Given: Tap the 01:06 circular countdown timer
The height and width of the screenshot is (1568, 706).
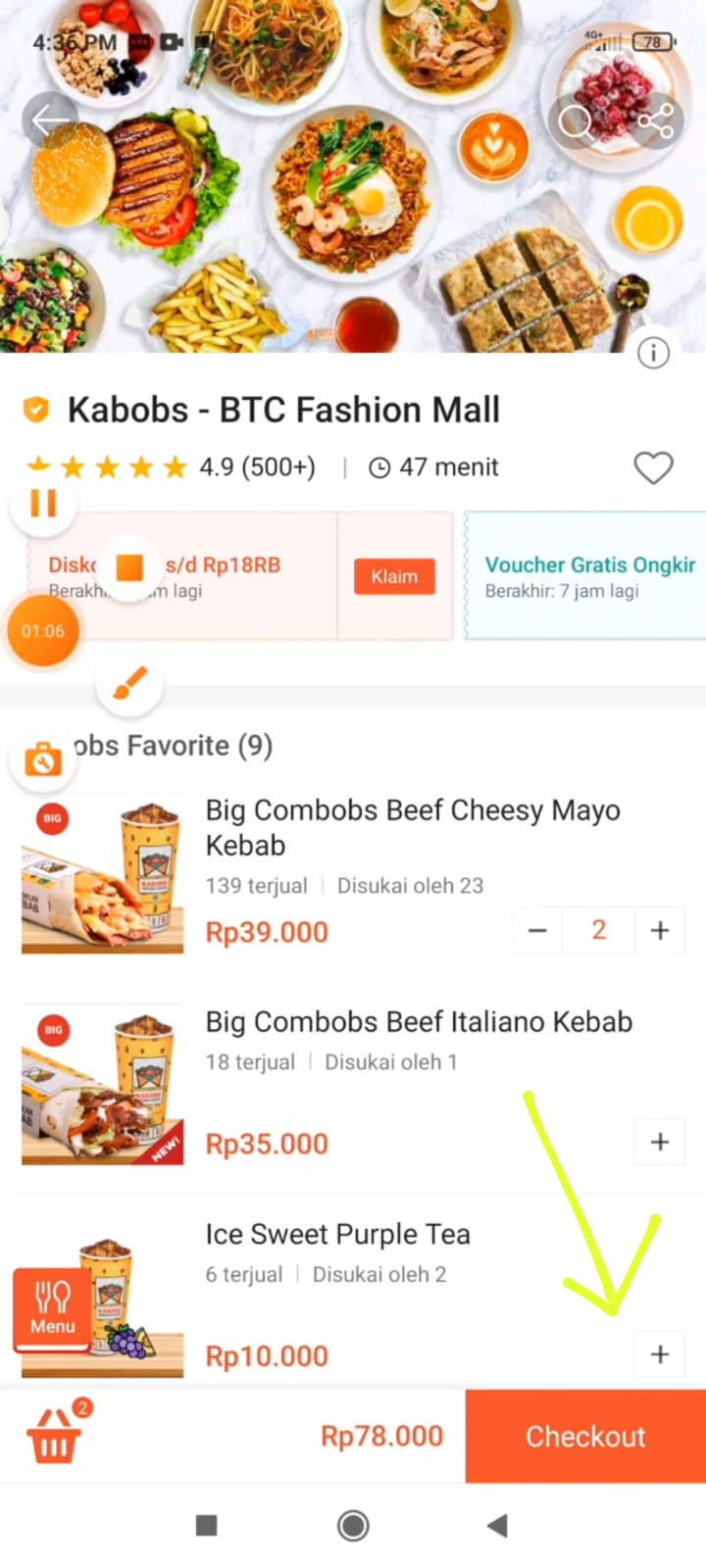Looking at the screenshot, I should point(43,631).
